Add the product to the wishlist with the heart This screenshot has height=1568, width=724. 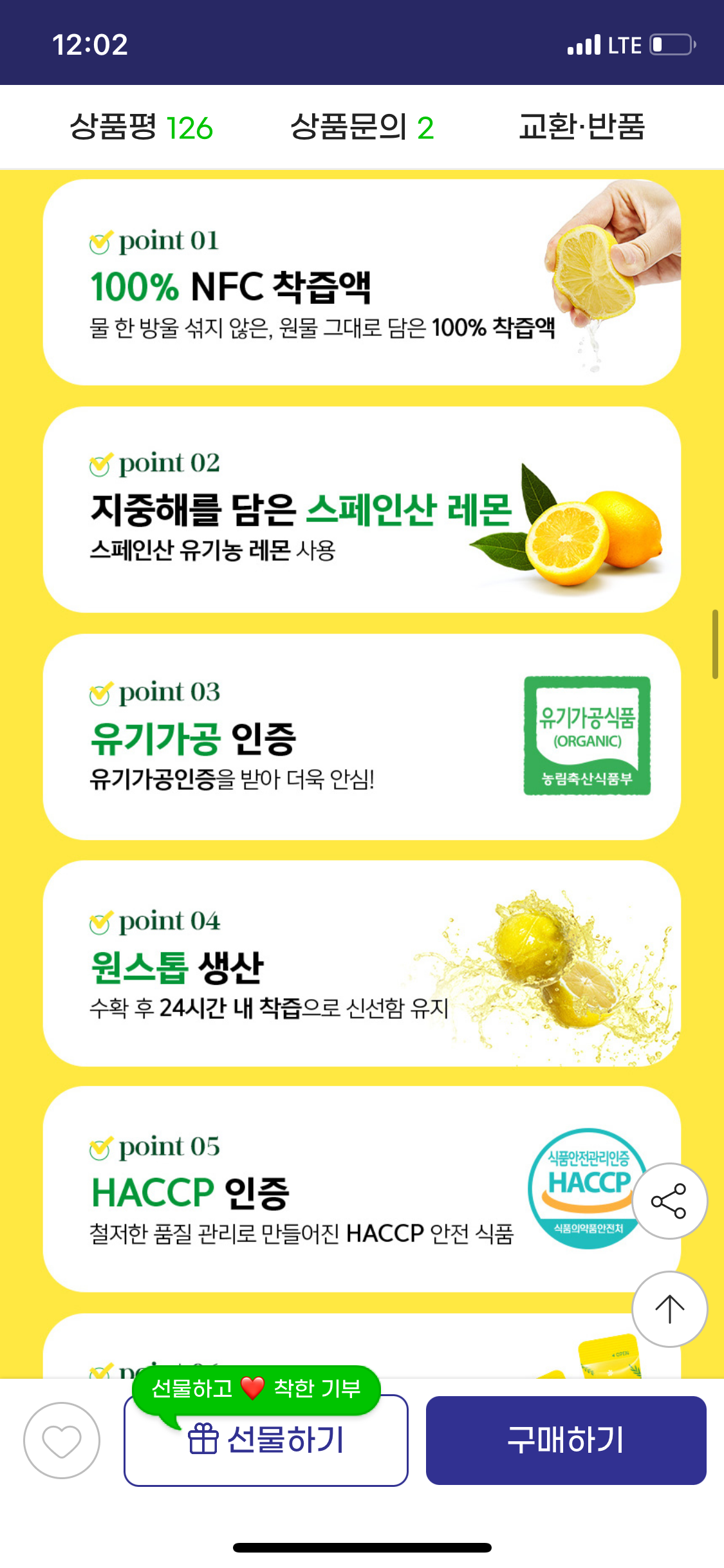coord(62,1441)
